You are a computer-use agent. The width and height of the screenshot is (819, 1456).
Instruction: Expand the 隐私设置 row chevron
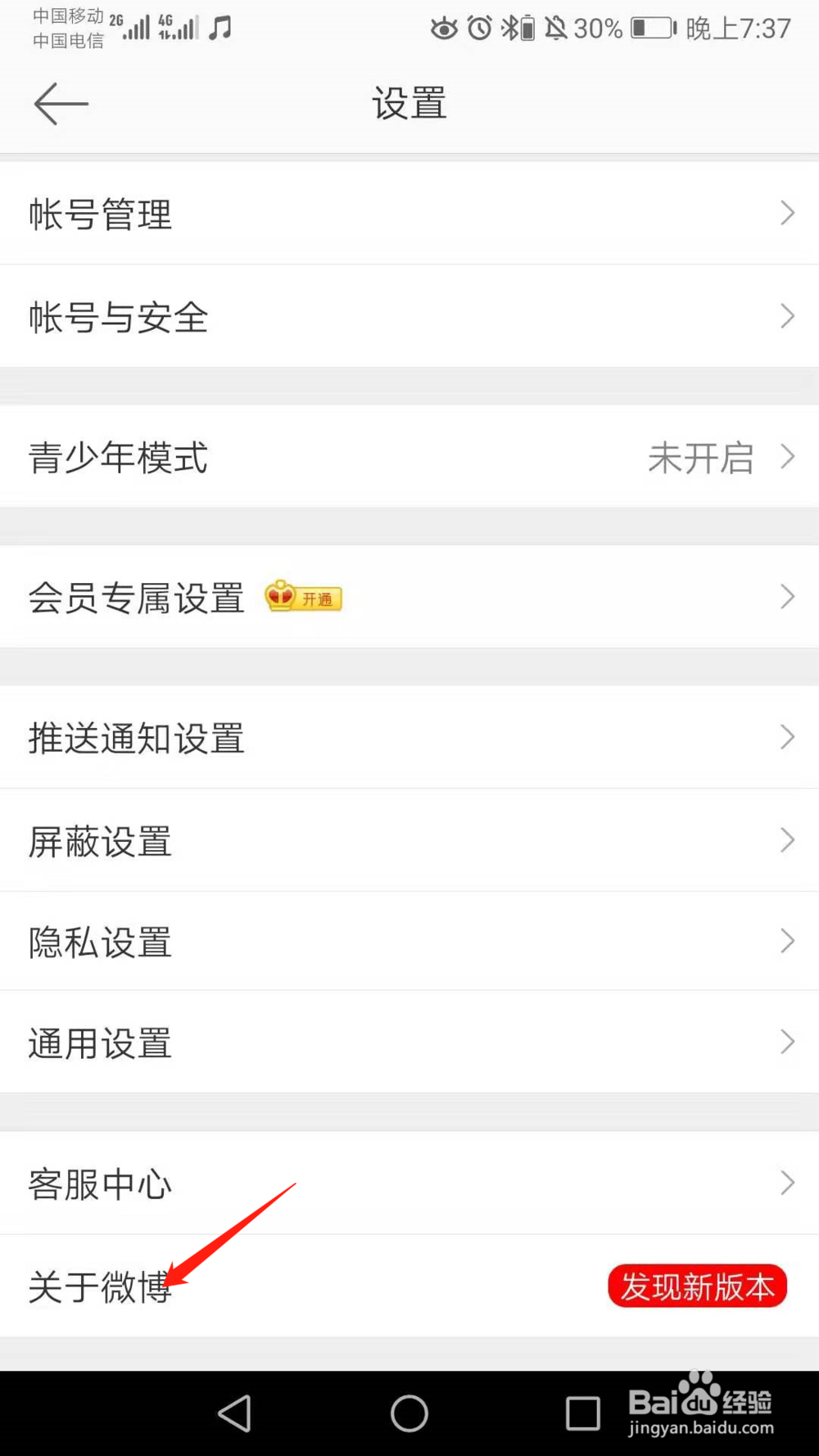[x=786, y=940]
